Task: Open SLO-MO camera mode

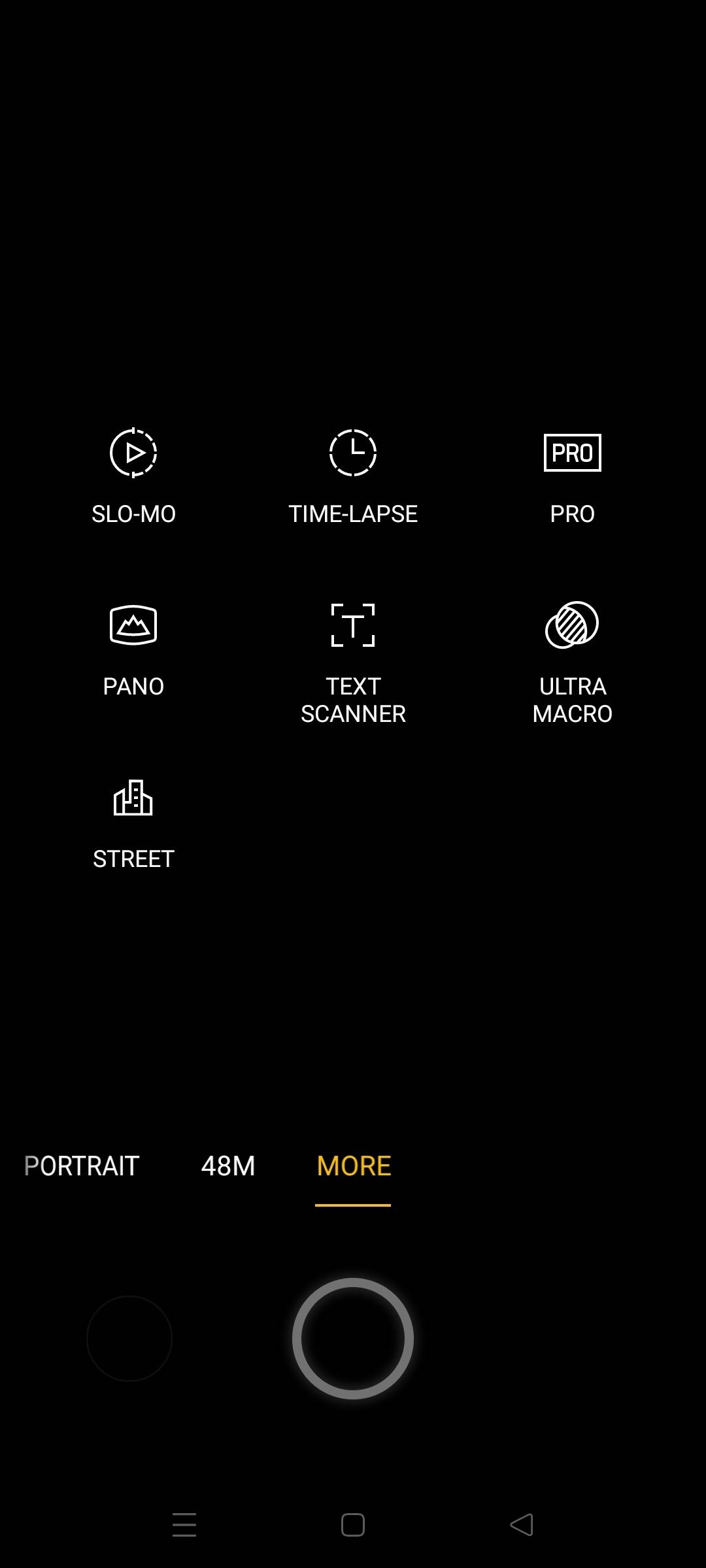Action: coord(133,477)
